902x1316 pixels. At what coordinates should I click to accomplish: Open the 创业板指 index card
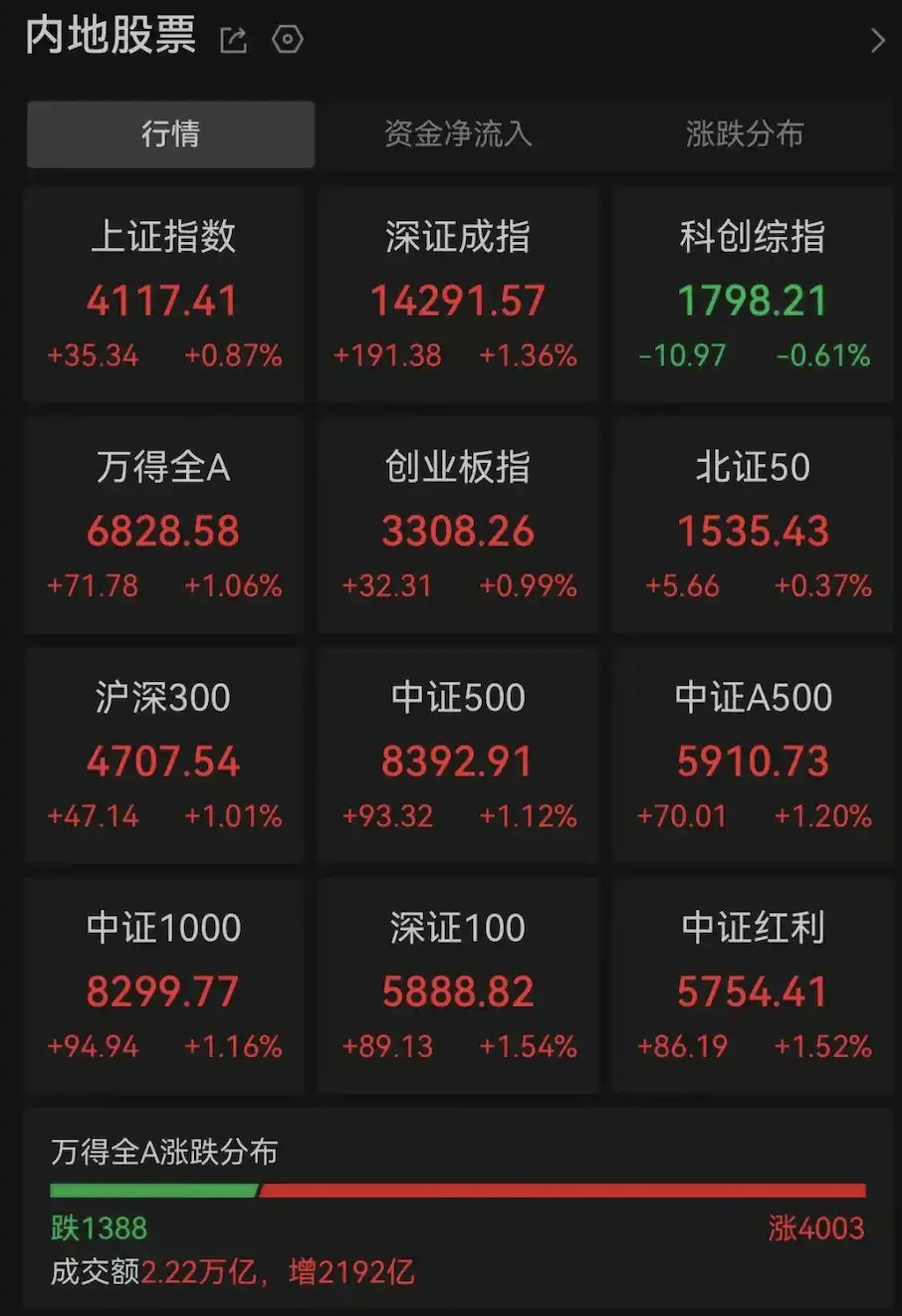click(x=458, y=526)
